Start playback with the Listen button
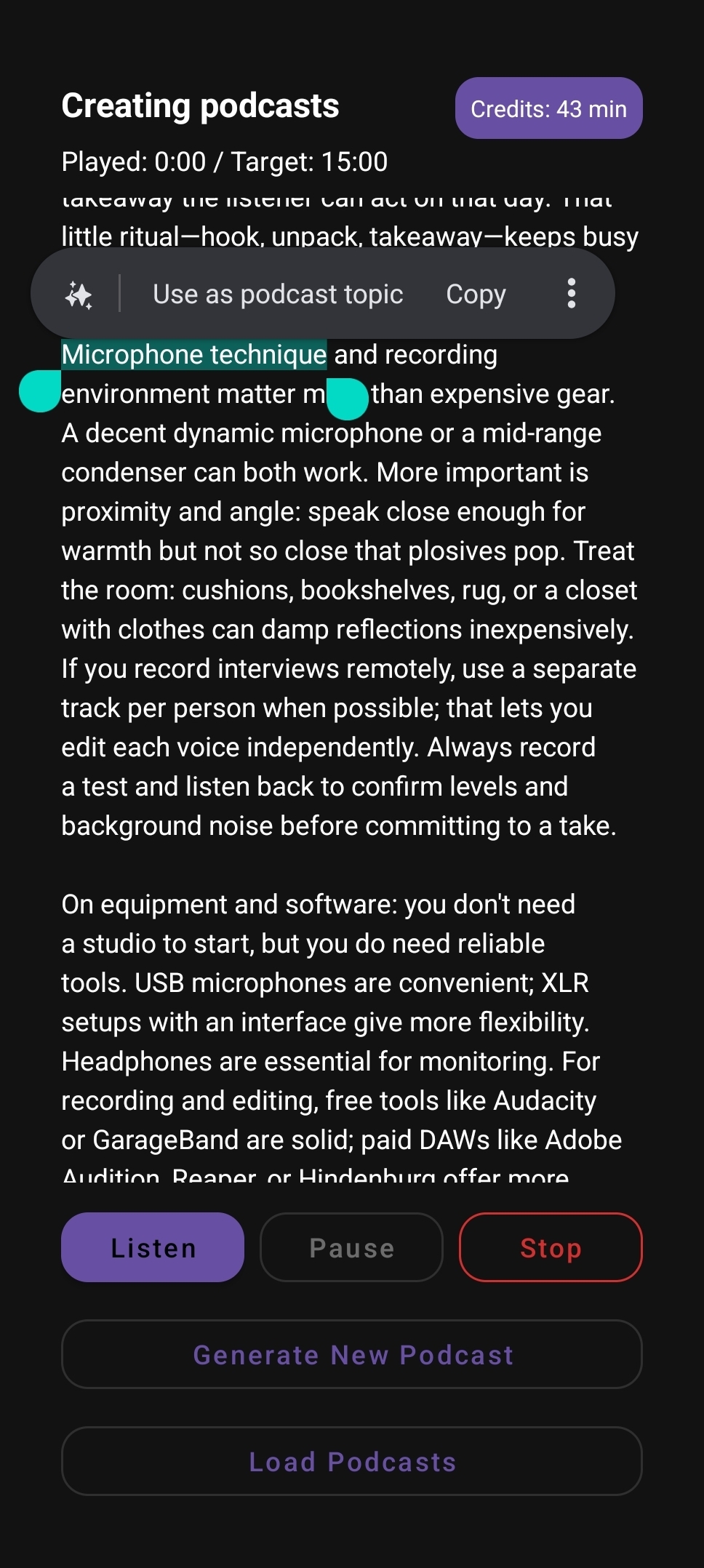Screen dimensions: 704x1568 (x=153, y=1247)
